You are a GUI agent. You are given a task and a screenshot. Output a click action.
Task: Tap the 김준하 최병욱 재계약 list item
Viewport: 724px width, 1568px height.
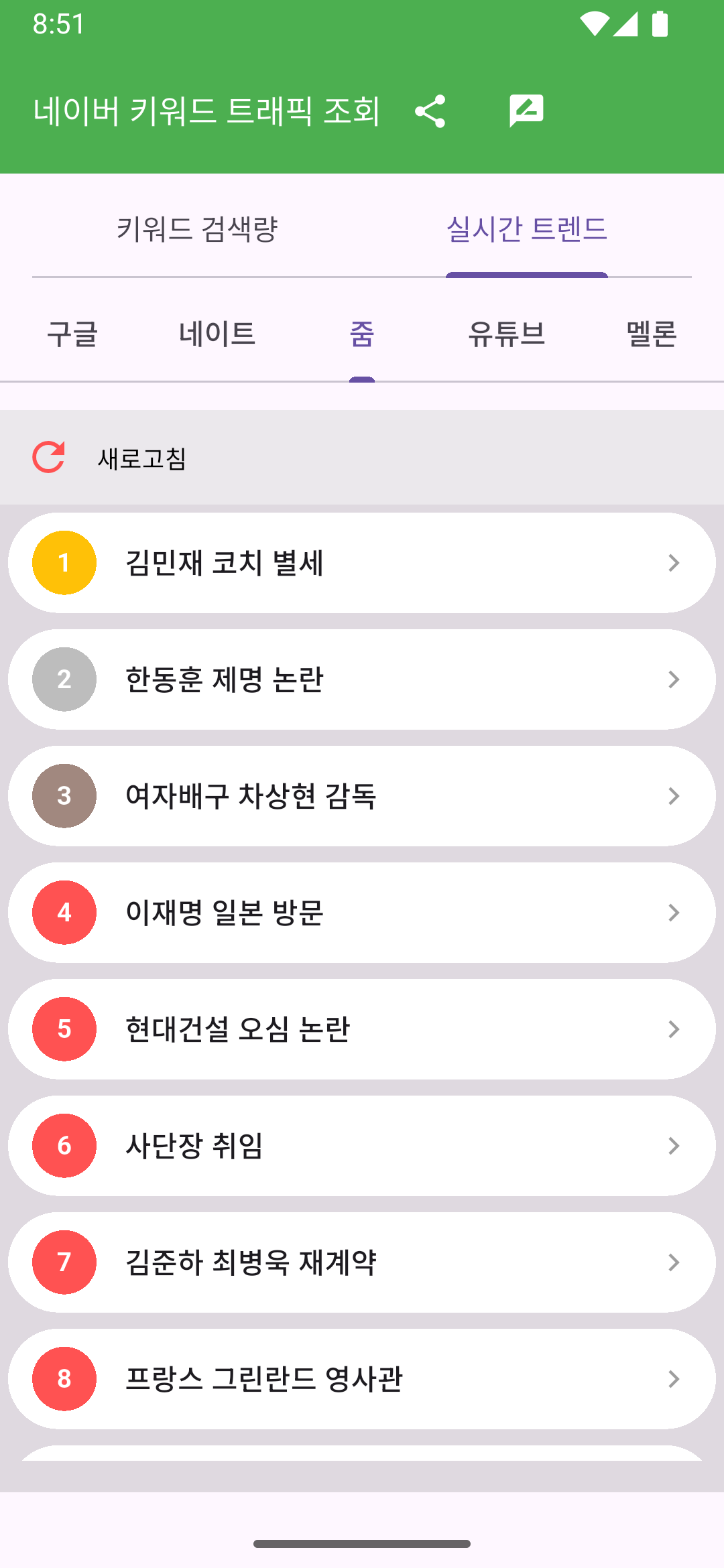point(362,1262)
